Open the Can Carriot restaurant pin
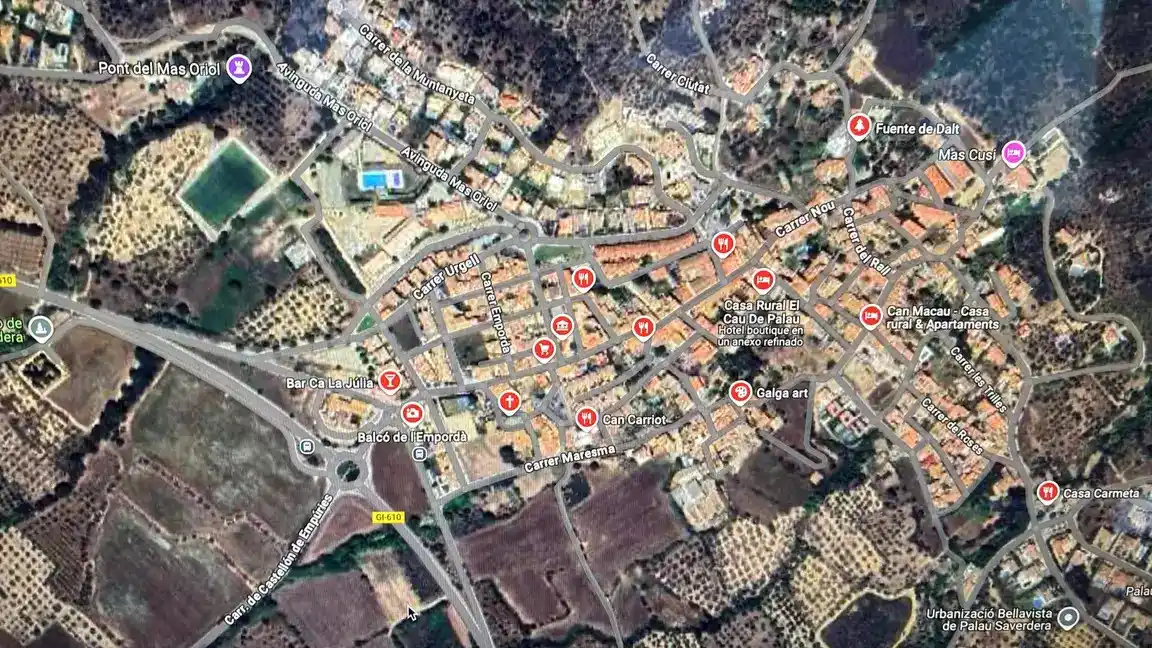Screen dimensions: 1152x648 [586, 418]
